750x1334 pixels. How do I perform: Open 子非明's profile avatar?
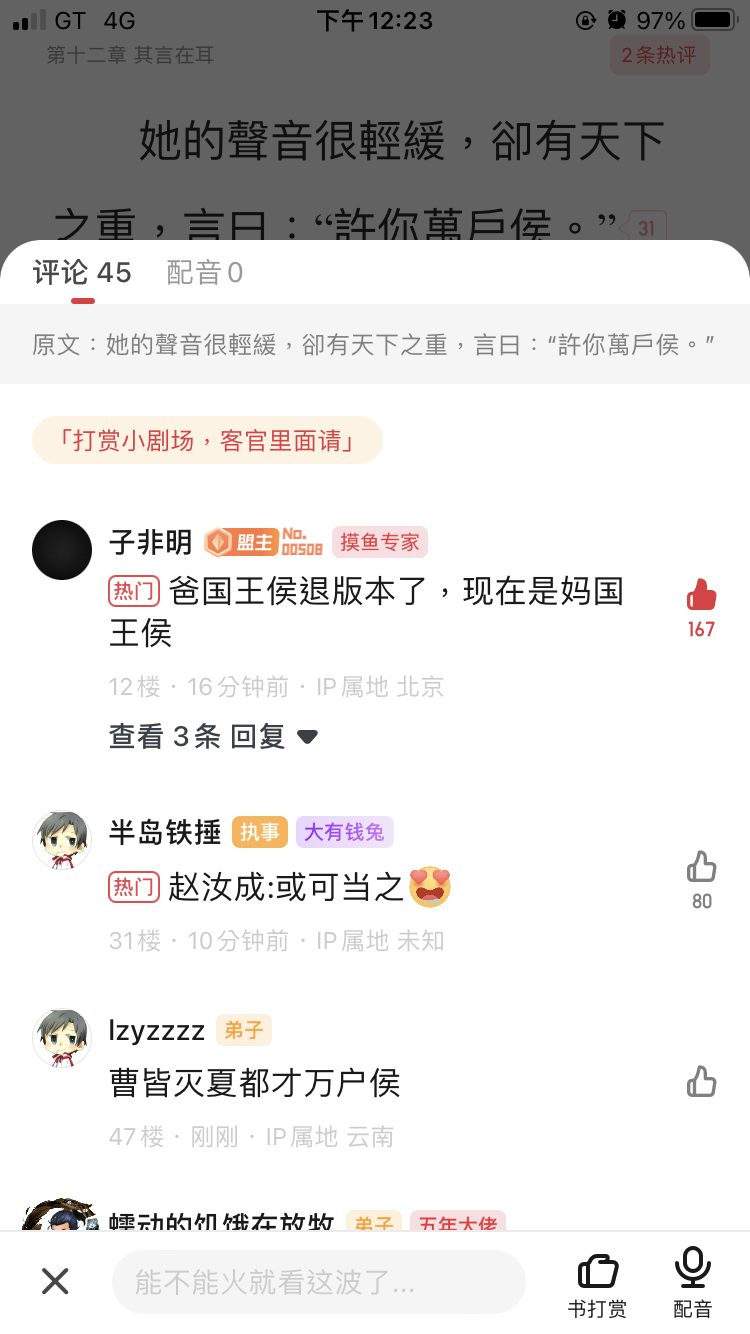click(62, 550)
